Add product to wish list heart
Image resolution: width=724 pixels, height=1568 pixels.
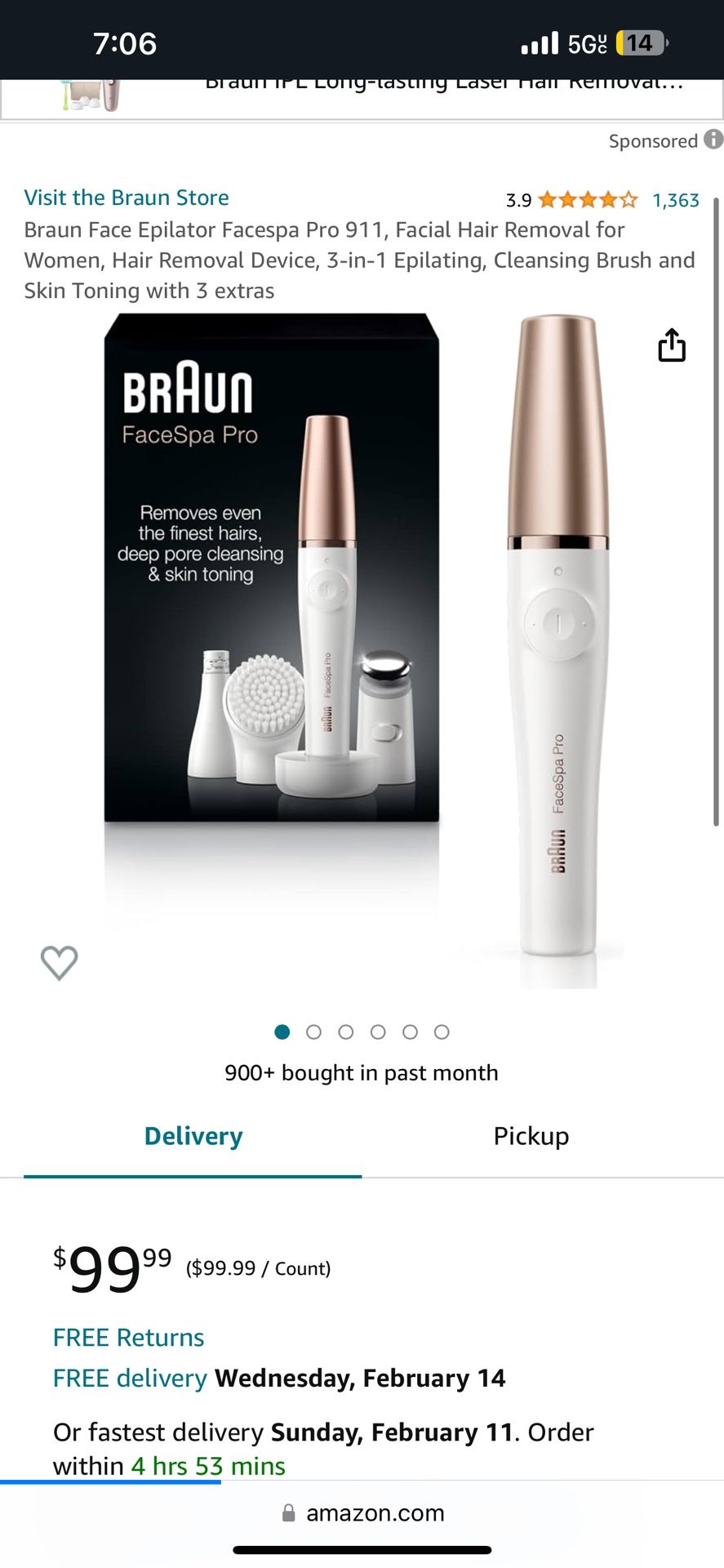pyautogui.click(x=59, y=962)
